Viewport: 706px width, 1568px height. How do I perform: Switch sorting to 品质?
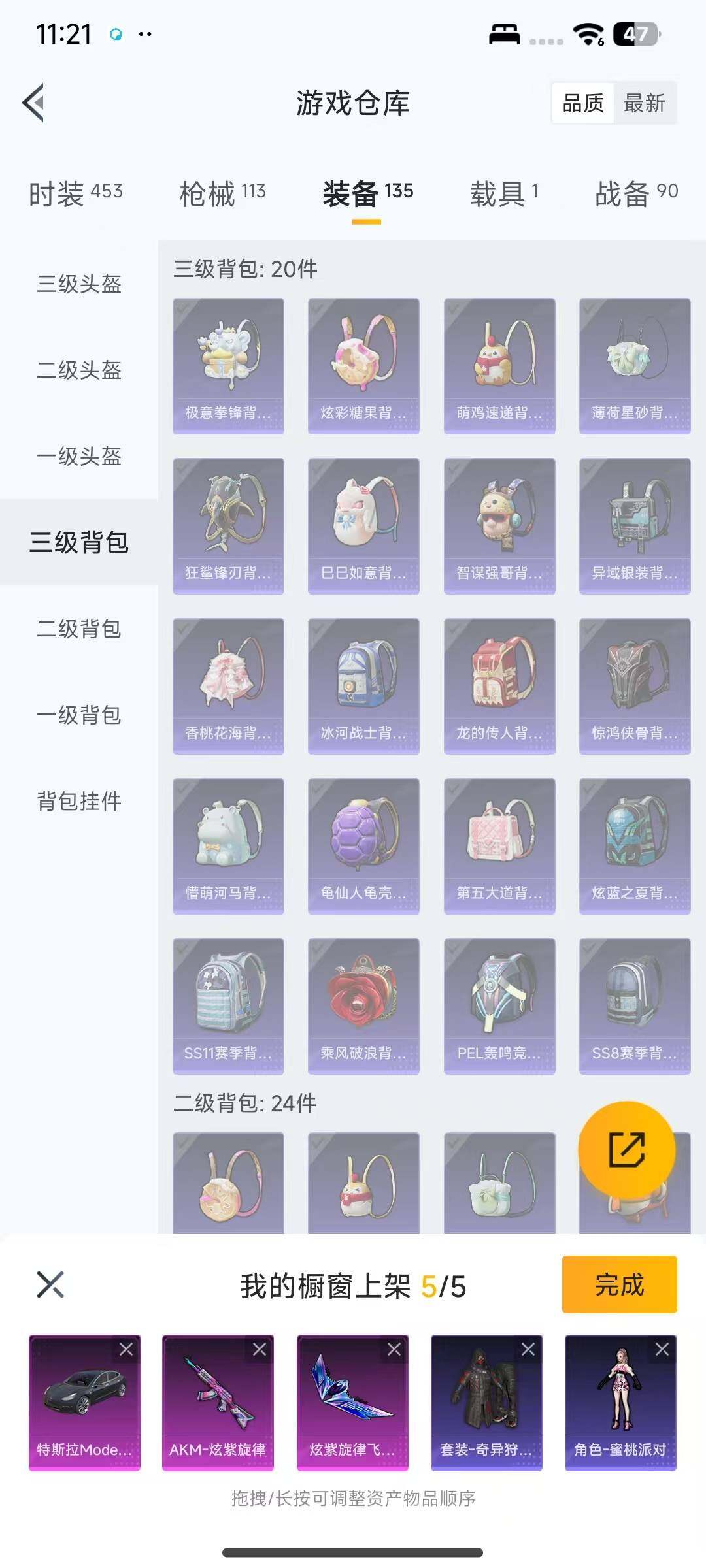(584, 103)
